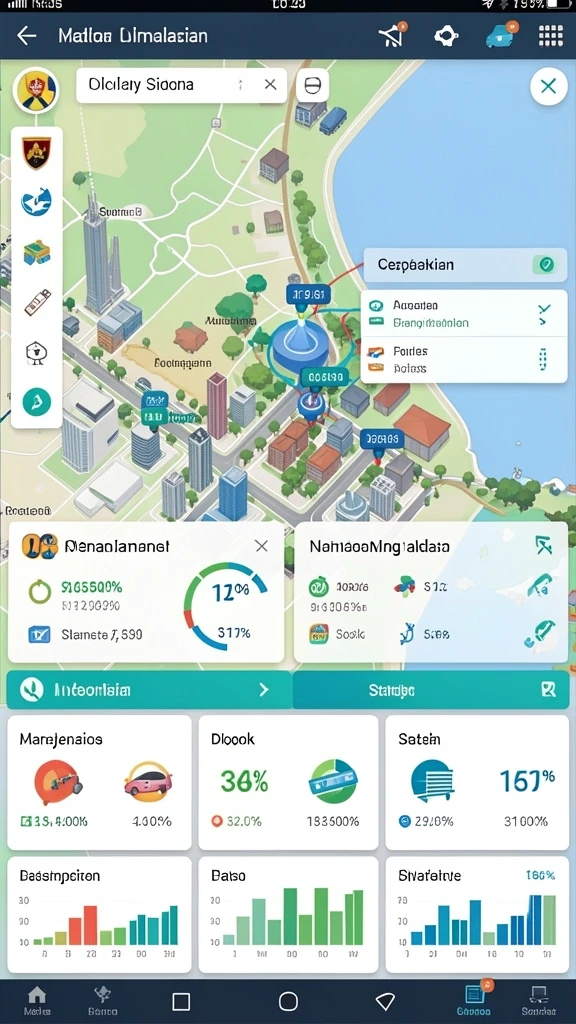This screenshot has height=1024, width=576.
Task: Open the teal banner with the arrow chevron
Action: 149,690
